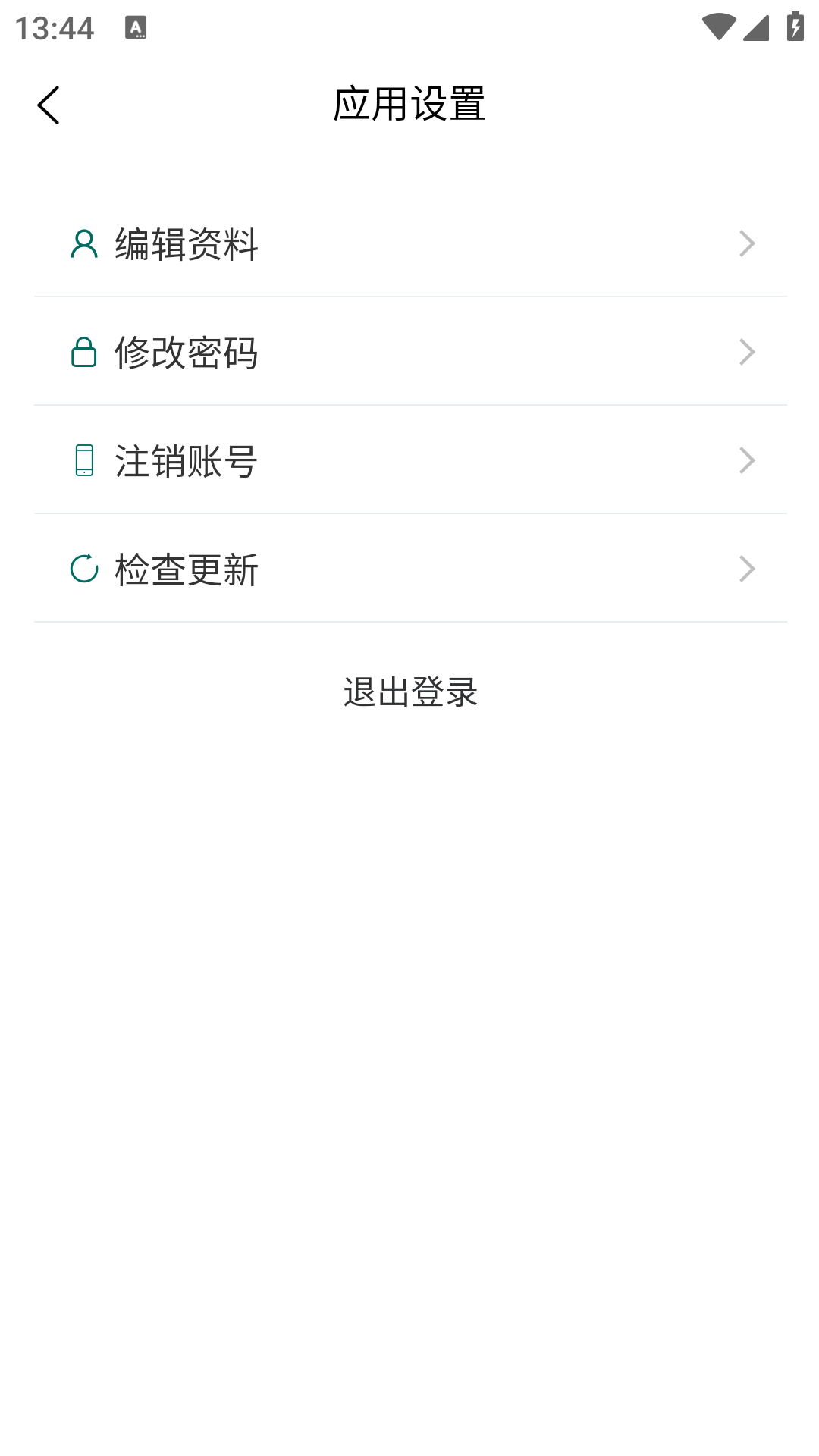This screenshot has height=1456, width=819.
Task: Log out with 退出登录
Action: [x=409, y=692]
